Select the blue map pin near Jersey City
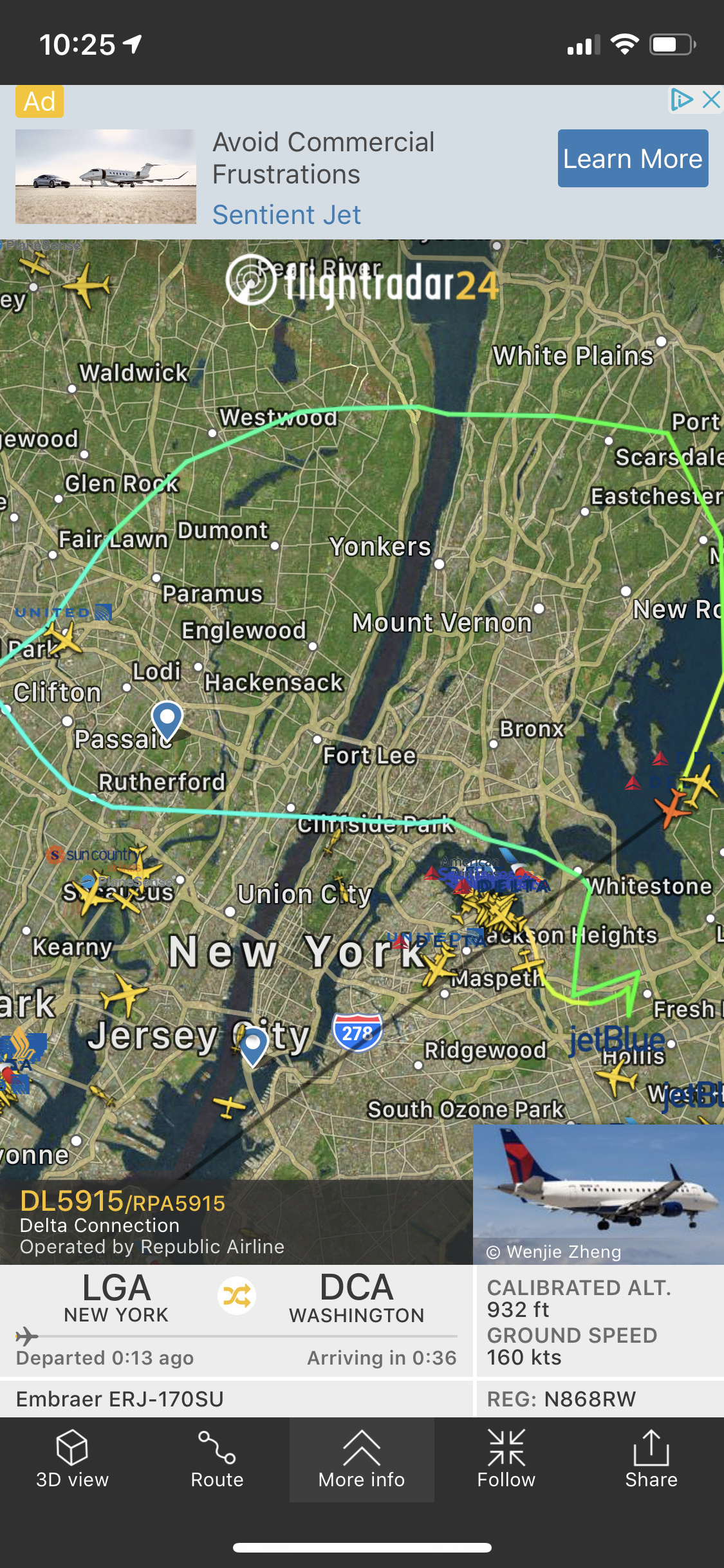 click(x=253, y=1045)
